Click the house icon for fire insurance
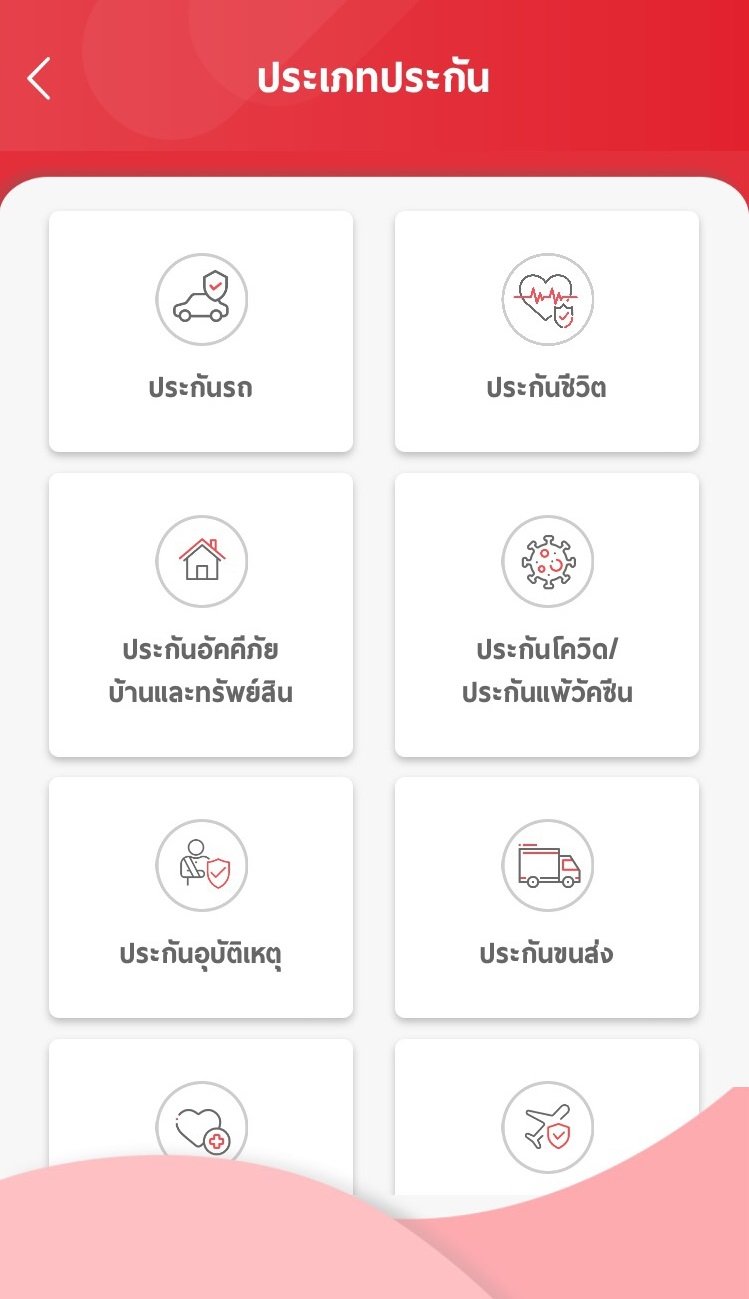This screenshot has width=749, height=1299. (201, 561)
